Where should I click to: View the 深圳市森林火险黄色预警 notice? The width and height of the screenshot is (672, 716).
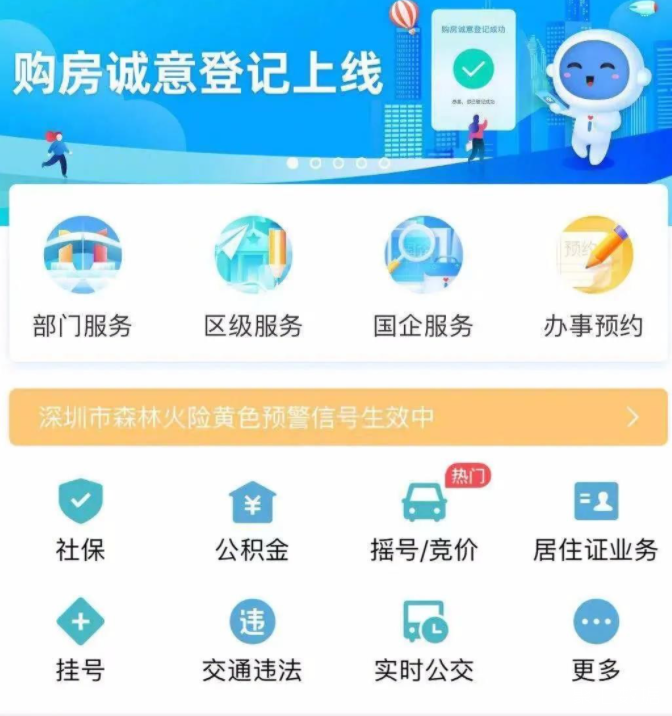pyautogui.click(x=337, y=417)
